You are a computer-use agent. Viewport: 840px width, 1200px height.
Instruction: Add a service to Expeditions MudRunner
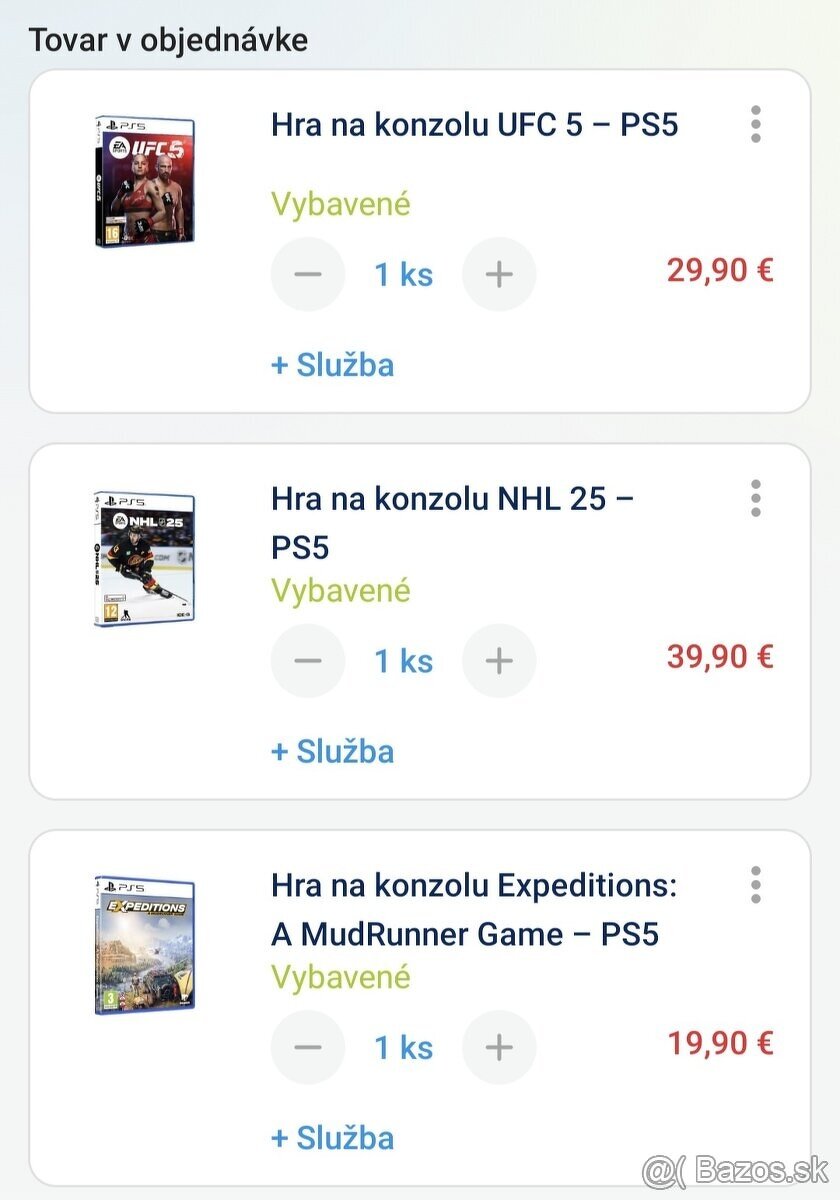pos(333,1138)
